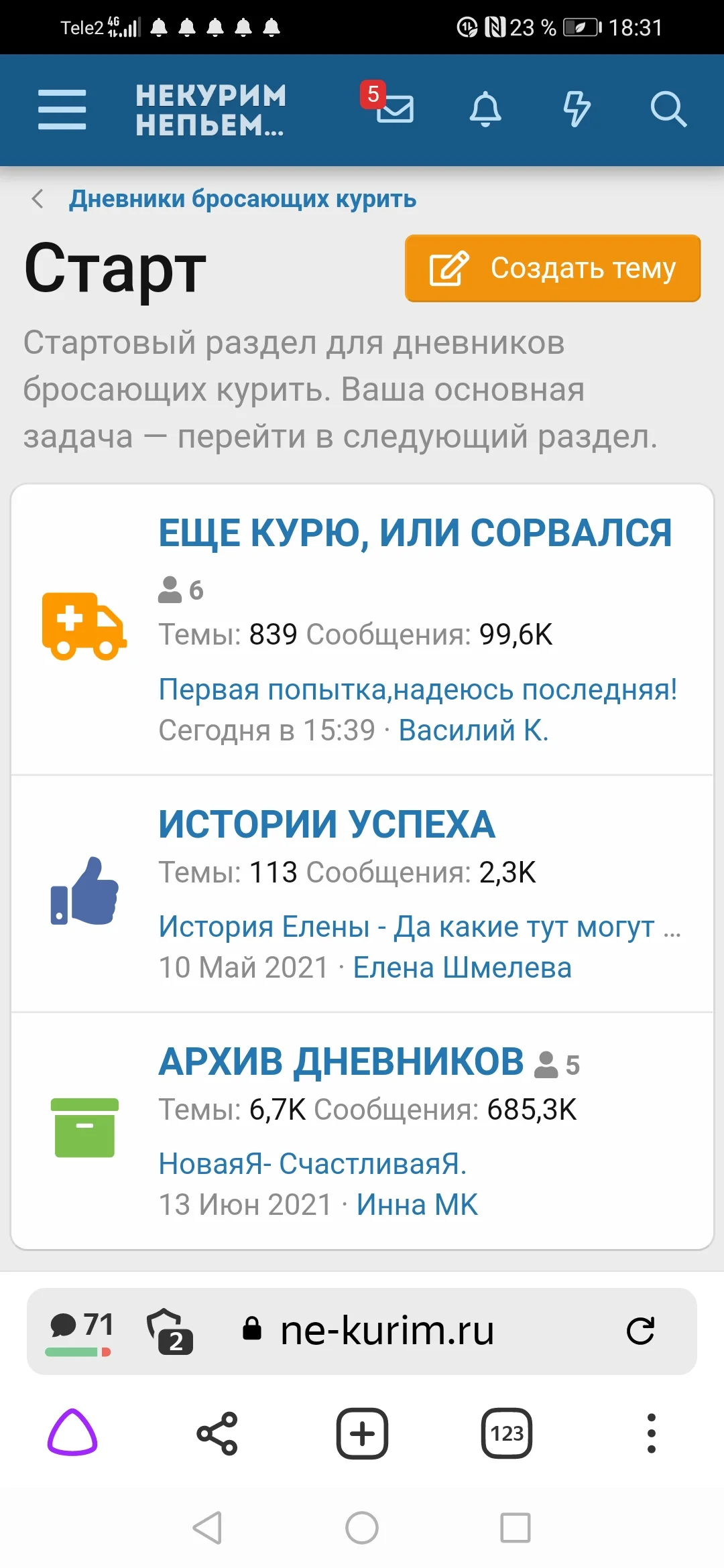Click the lightning quick-actions icon
724x1568 pixels.
[577, 109]
